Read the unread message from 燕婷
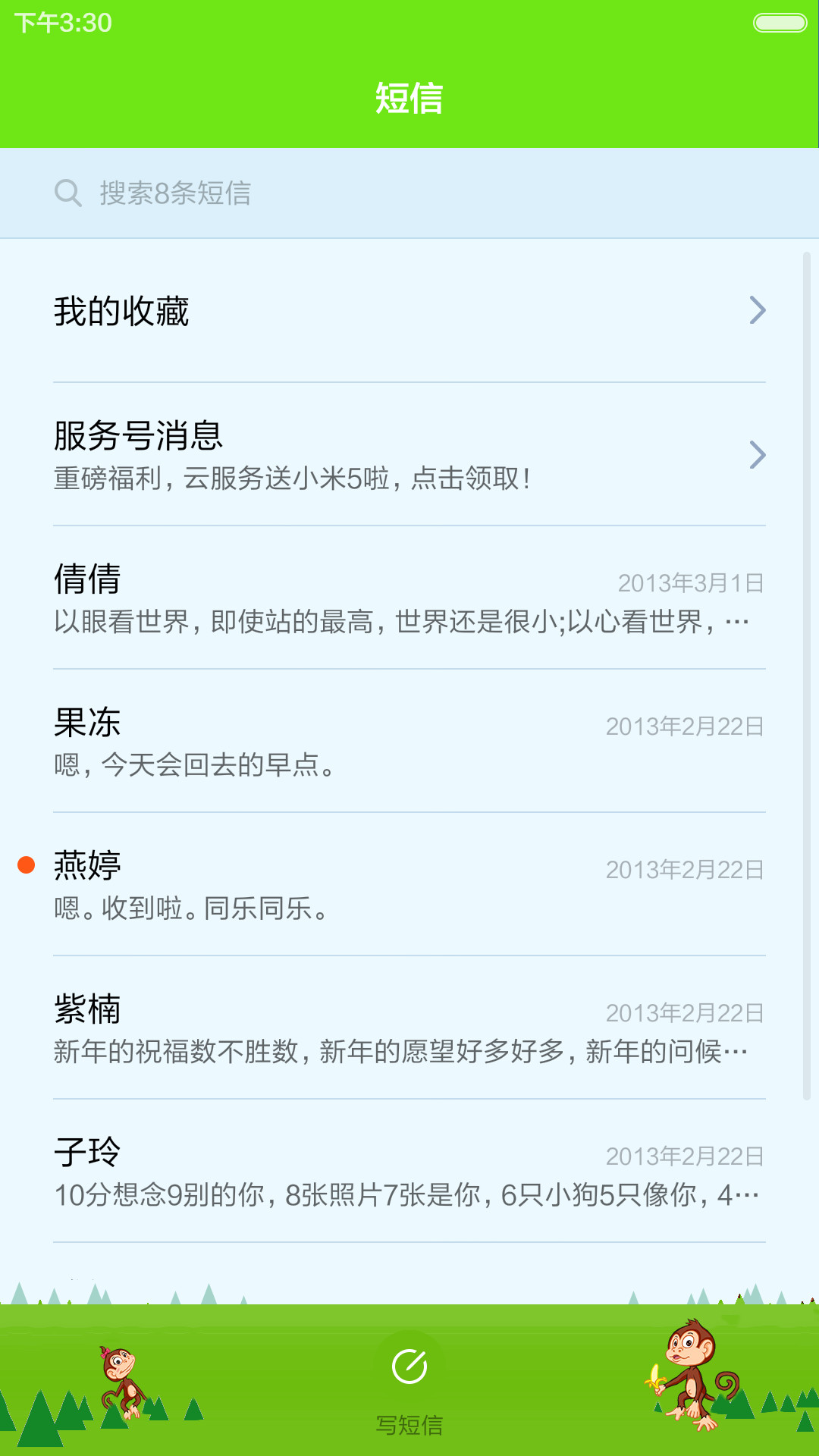 coord(409,884)
